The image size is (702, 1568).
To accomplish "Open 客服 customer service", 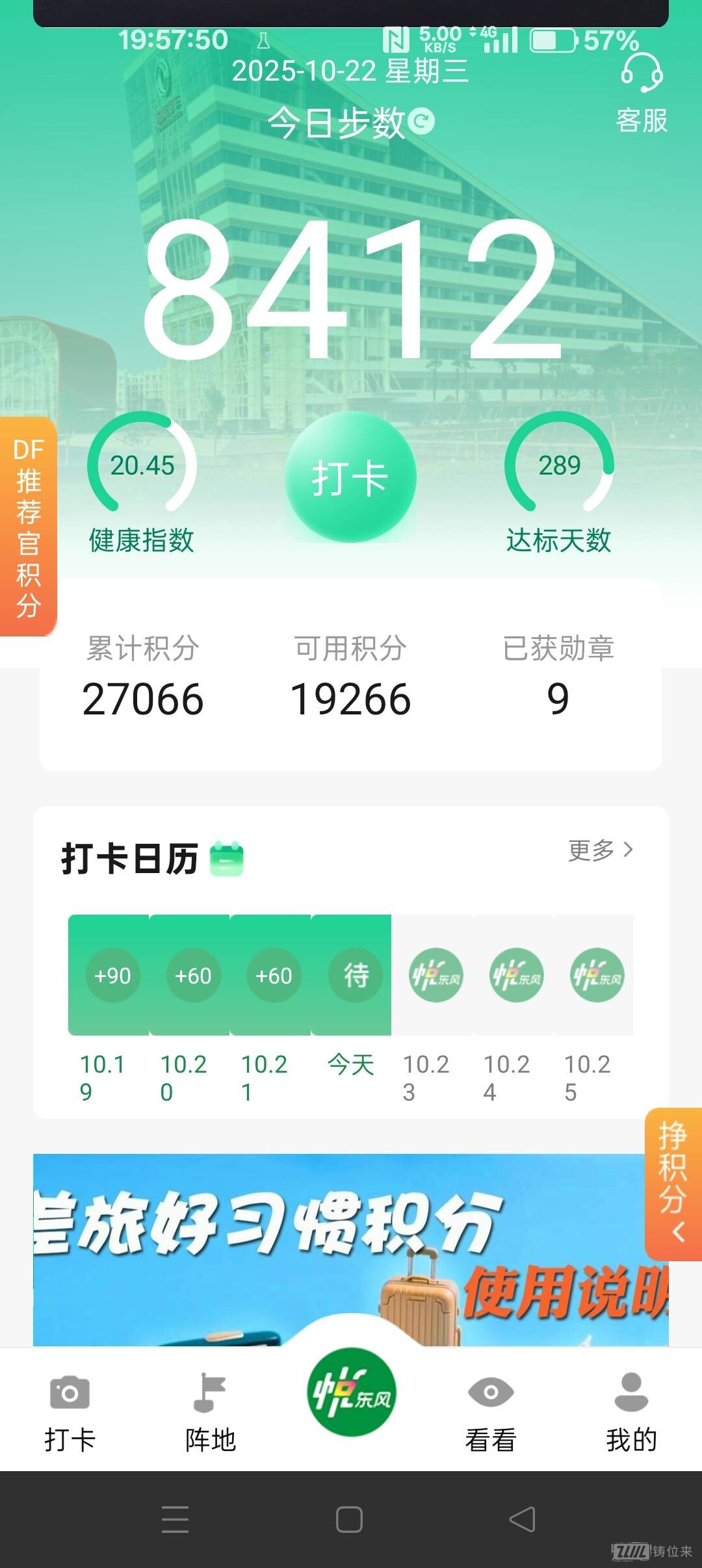I will point(642,93).
